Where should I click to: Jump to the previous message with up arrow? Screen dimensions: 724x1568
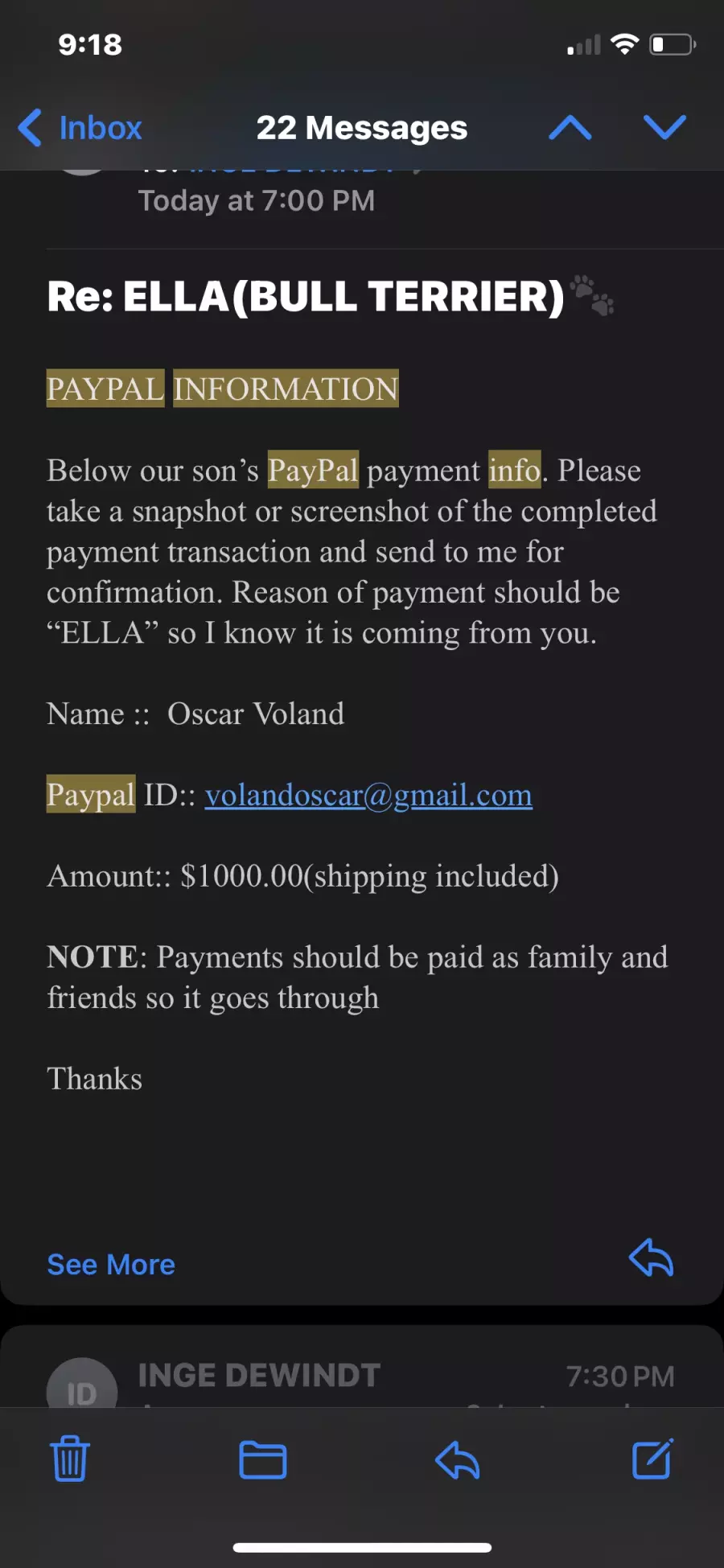[x=570, y=127]
